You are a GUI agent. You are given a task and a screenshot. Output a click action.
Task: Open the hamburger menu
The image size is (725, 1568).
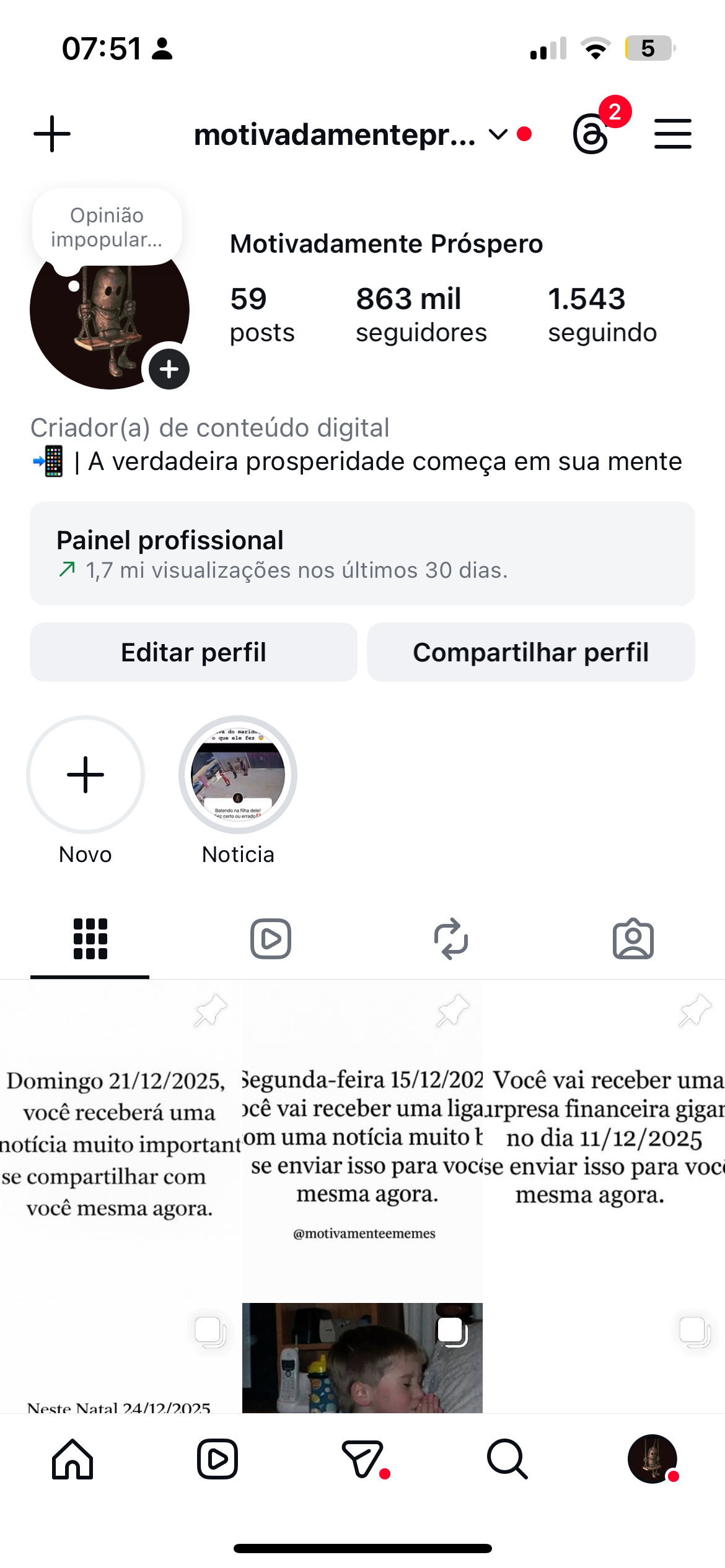(x=672, y=134)
